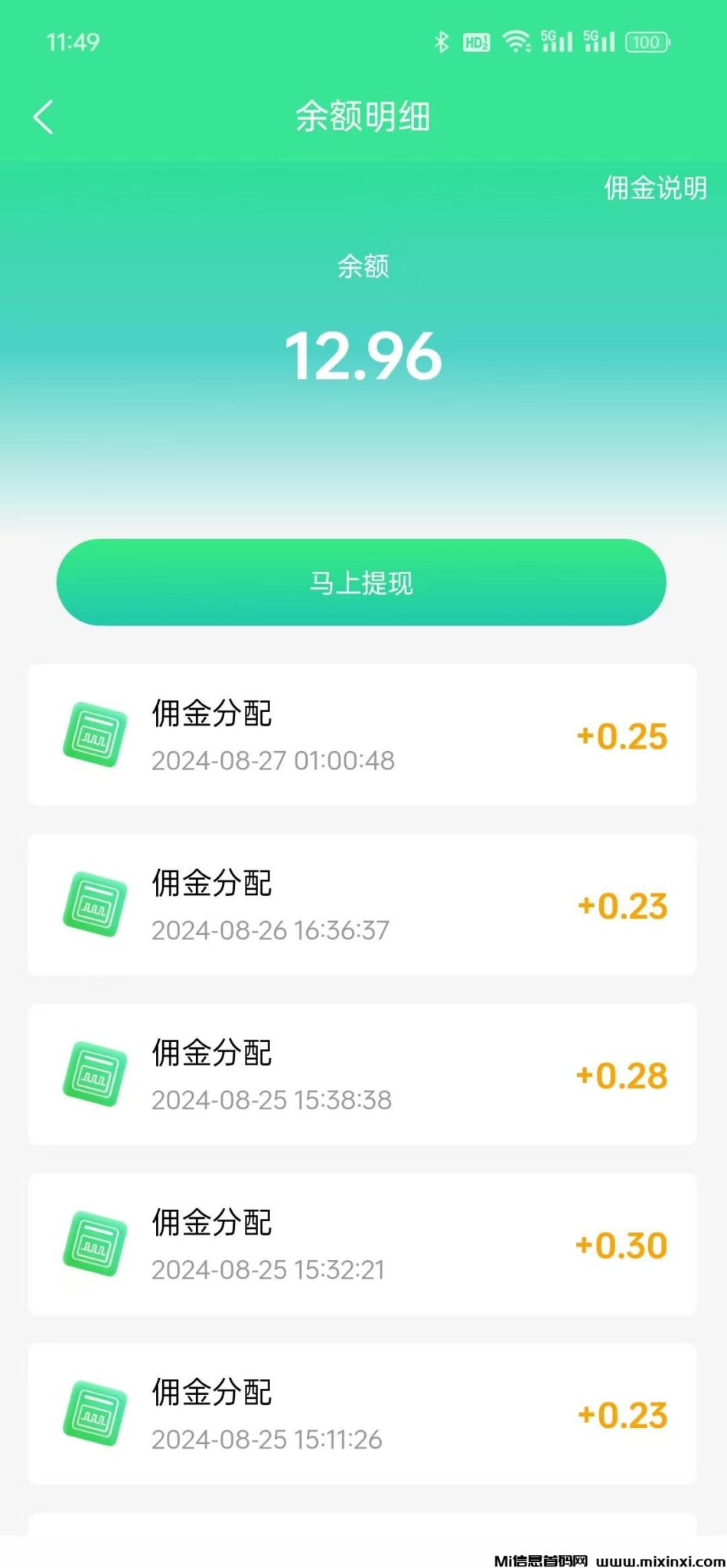Tap the 马上提现 withdraw button
This screenshot has height=1568, width=727.
(361, 583)
